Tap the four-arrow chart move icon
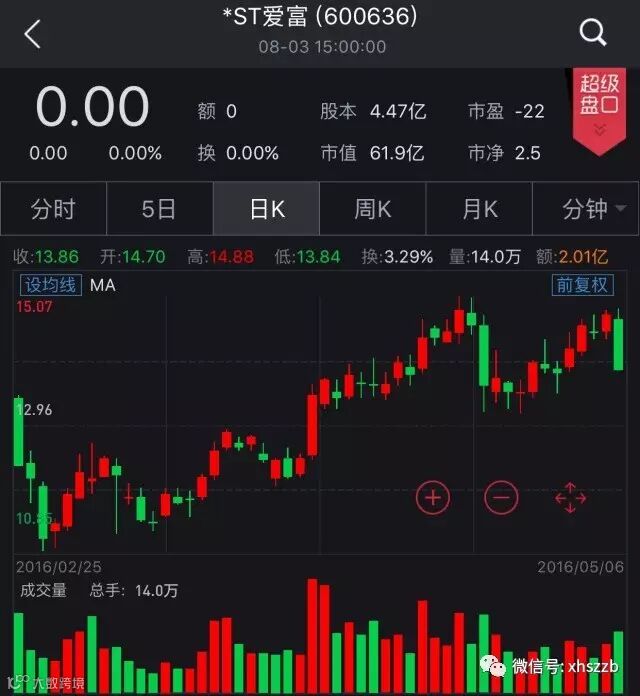Viewport: 640px width, 696px height. click(x=570, y=496)
